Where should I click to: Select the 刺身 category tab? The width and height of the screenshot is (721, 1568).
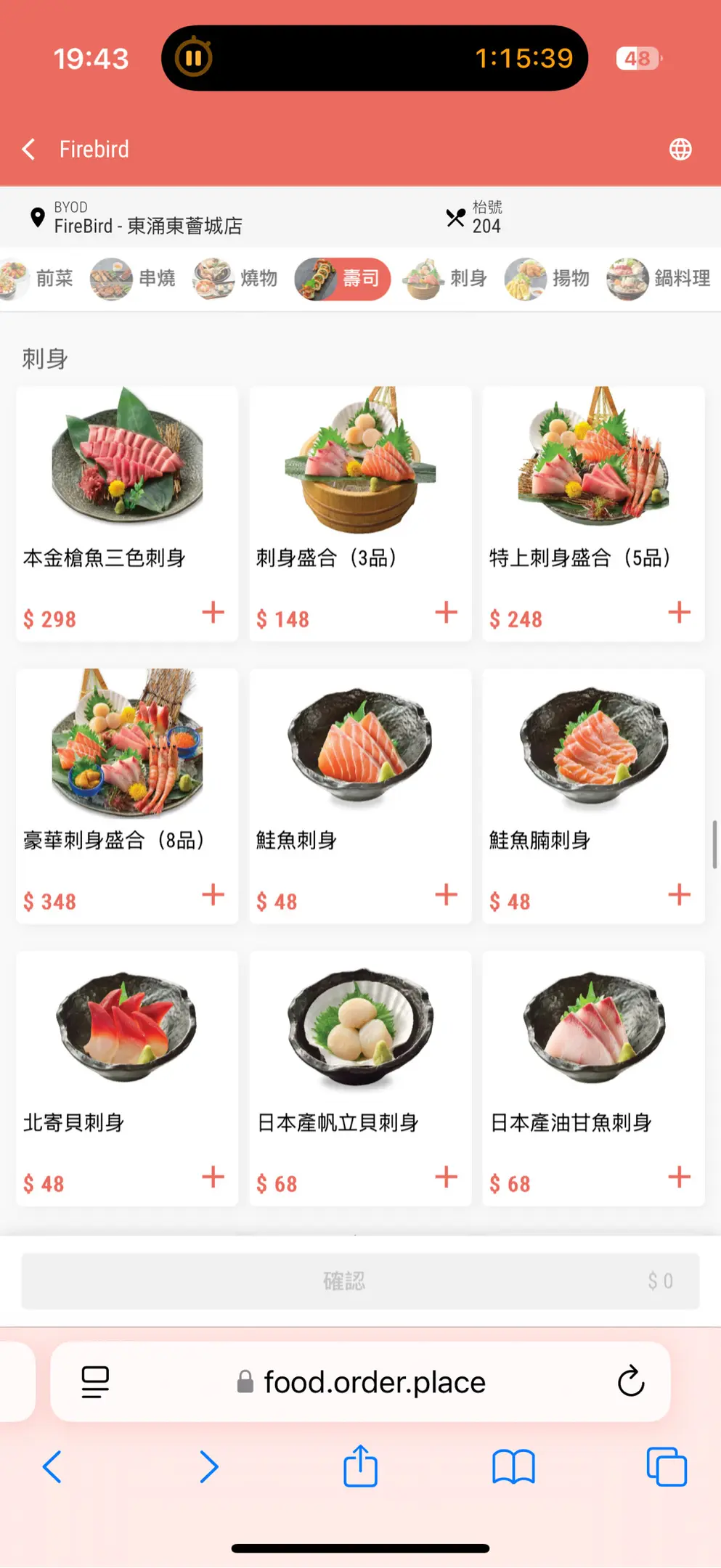[446, 279]
